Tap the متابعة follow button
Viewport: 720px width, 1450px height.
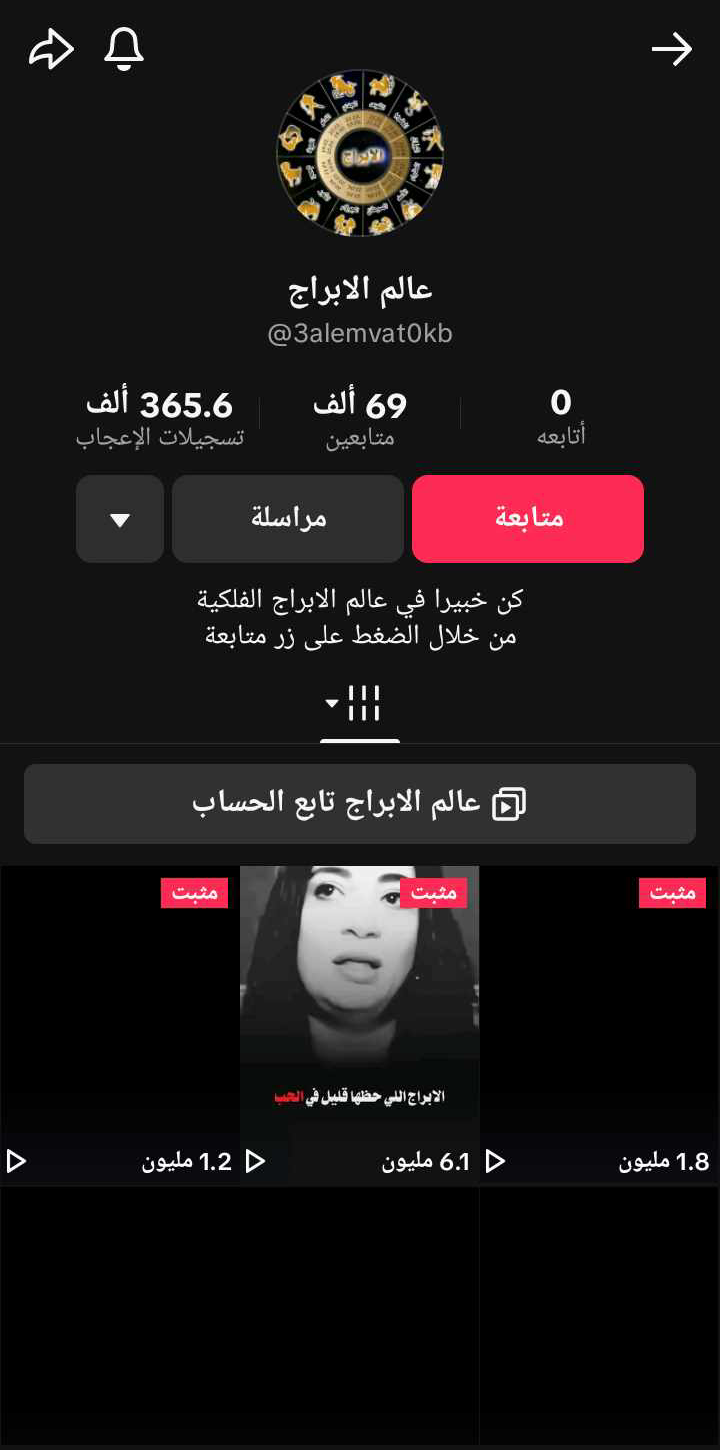click(528, 519)
